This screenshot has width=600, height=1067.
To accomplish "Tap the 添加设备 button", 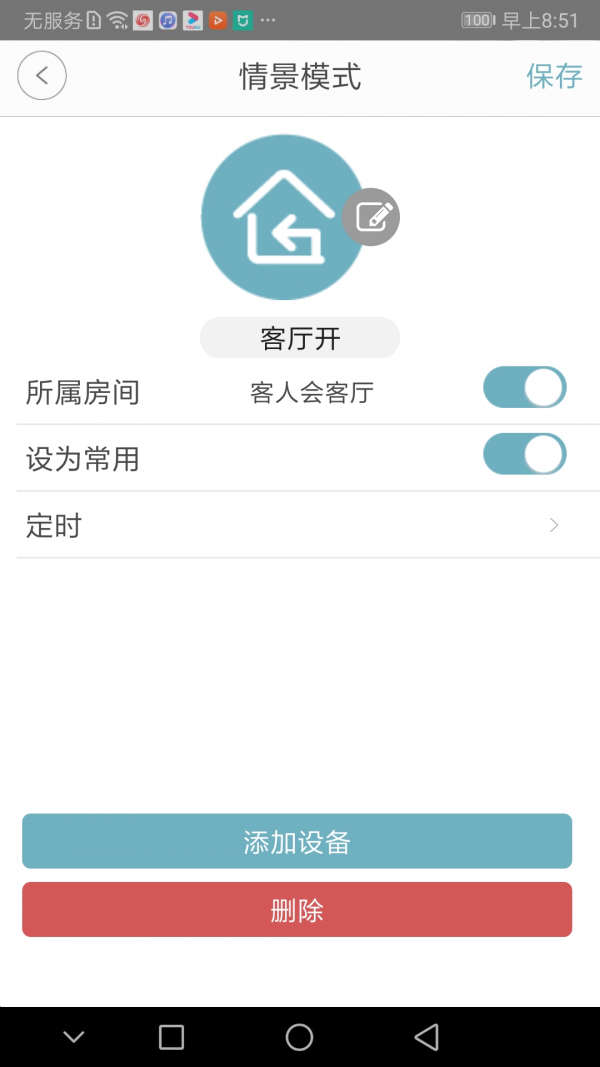I will 297,841.
